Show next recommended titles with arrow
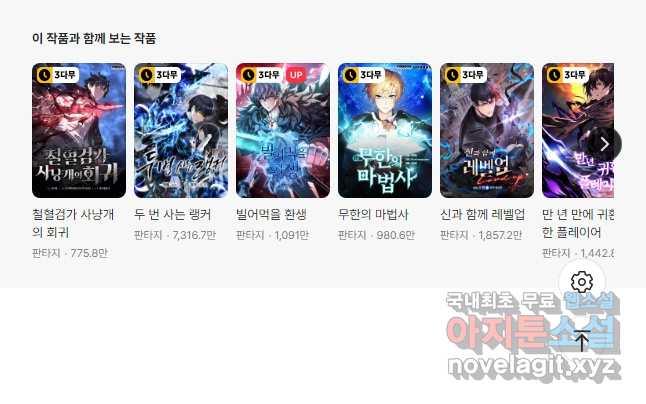Image resolution: width=646 pixels, height=404 pixels. pos(603,143)
